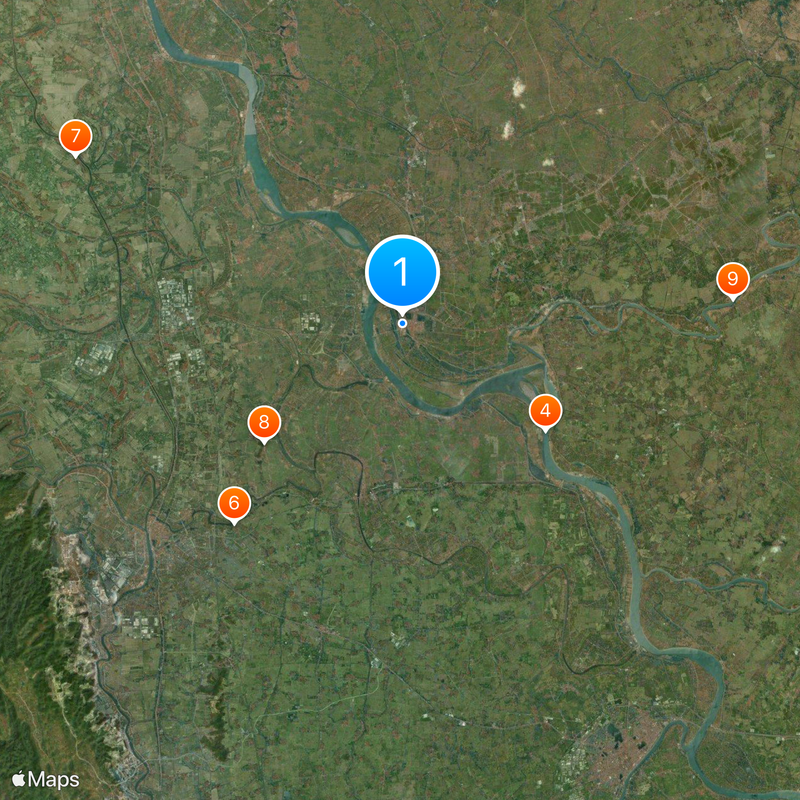Image resolution: width=800 pixels, height=800 pixels.
Task: Select the large blue pin numbered 1
Action: (x=402, y=271)
